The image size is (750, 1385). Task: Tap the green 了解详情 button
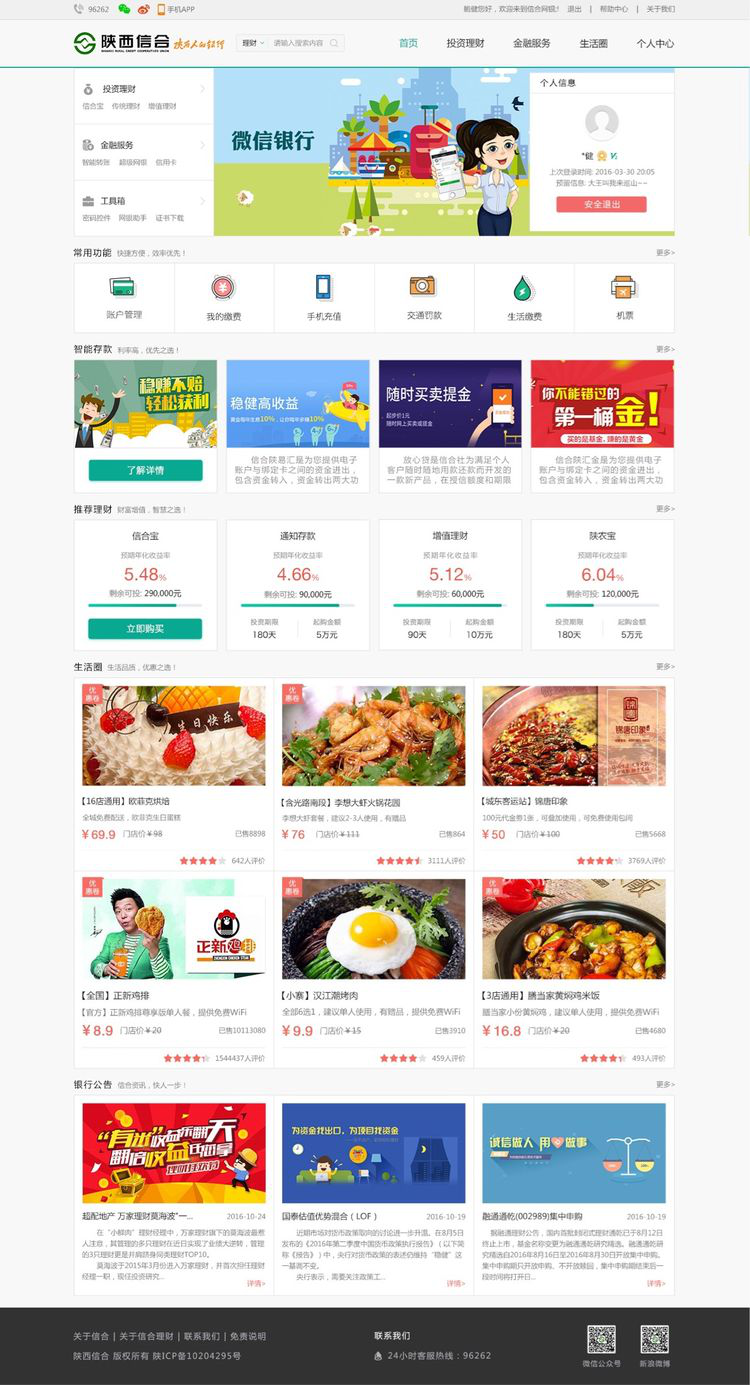click(x=145, y=470)
